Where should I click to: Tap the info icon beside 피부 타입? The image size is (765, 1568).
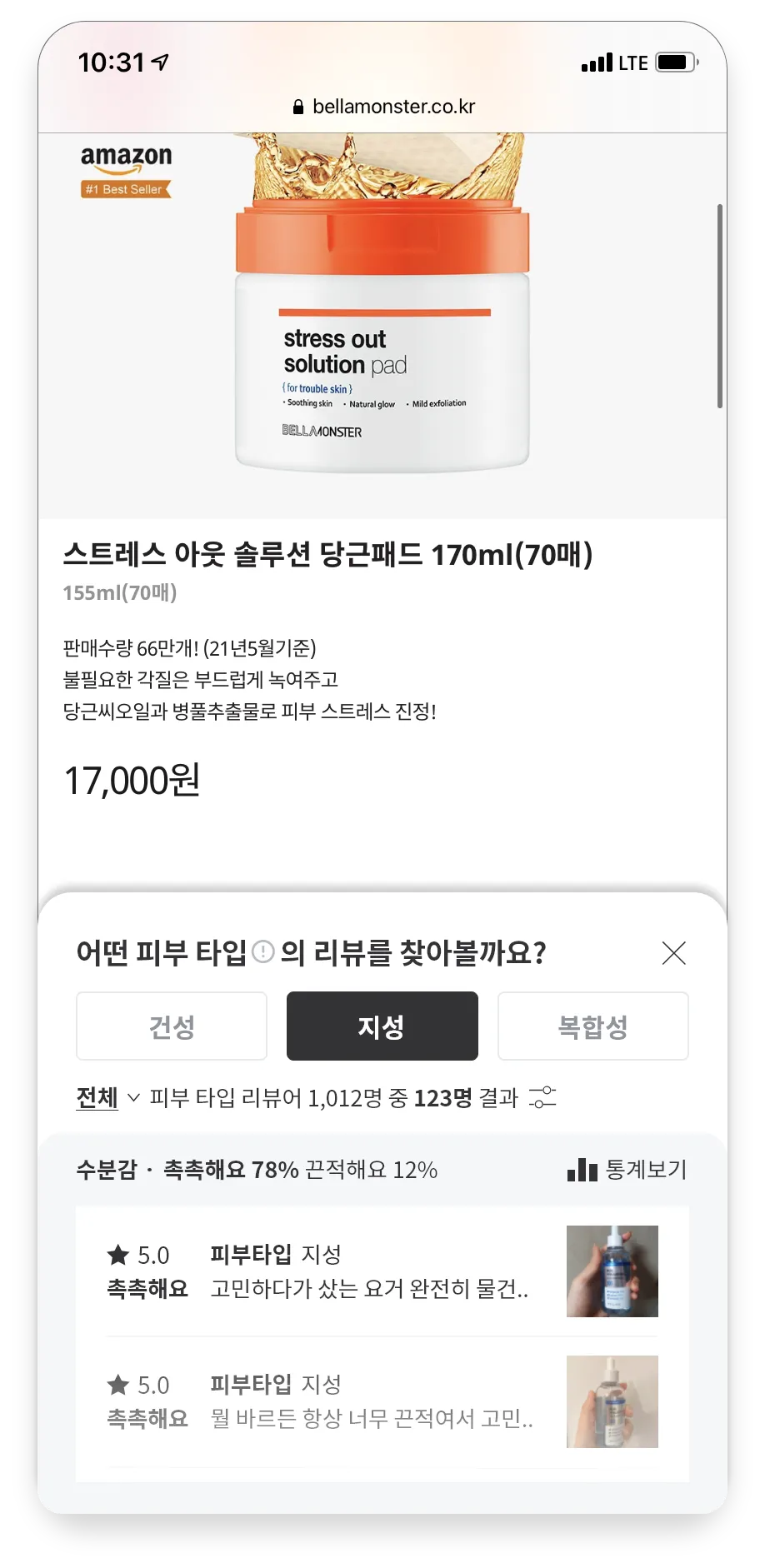tap(263, 951)
